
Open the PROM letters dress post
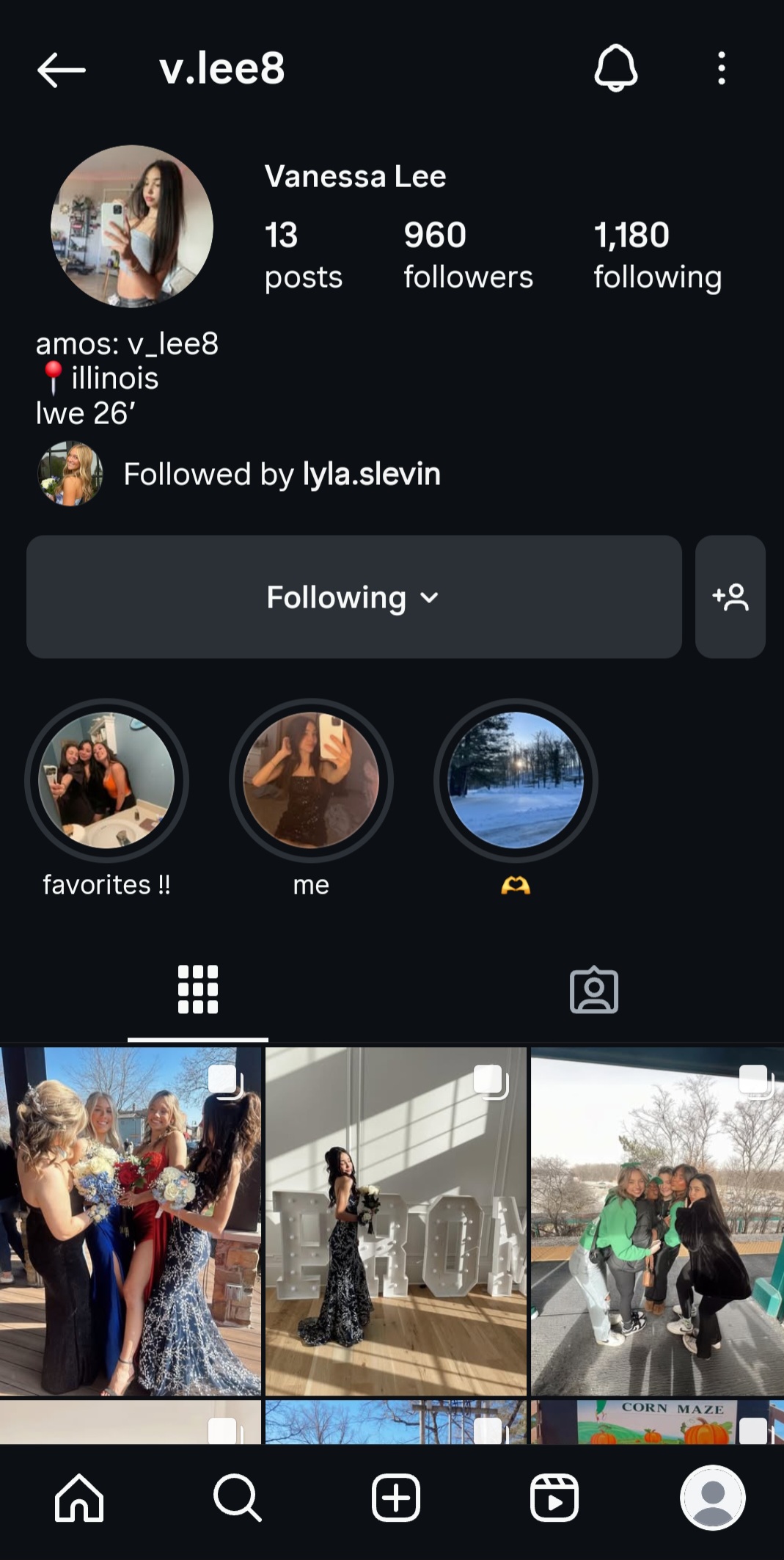(x=396, y=1221)
